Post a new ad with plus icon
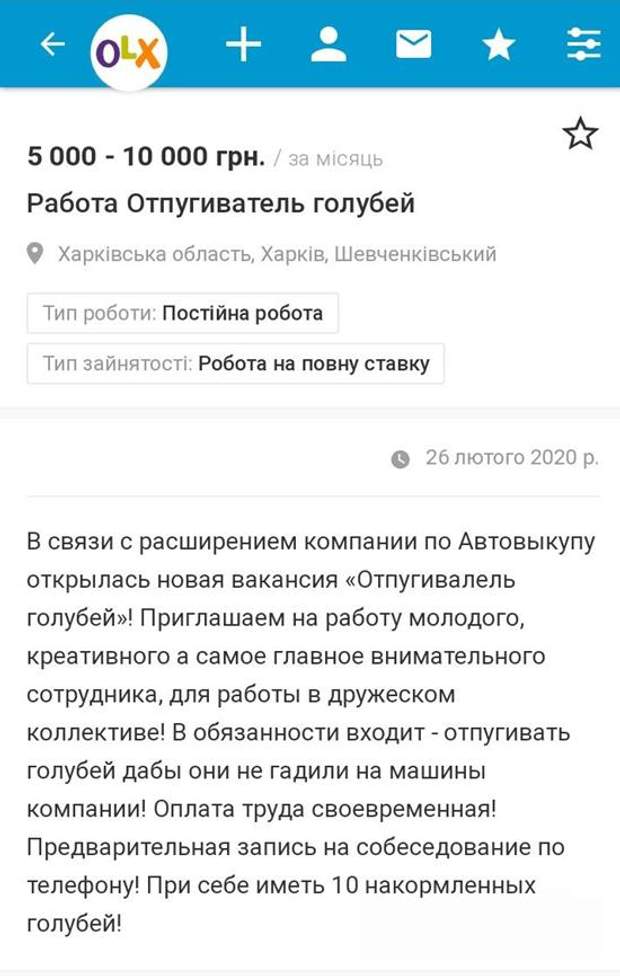 point(243,45)
